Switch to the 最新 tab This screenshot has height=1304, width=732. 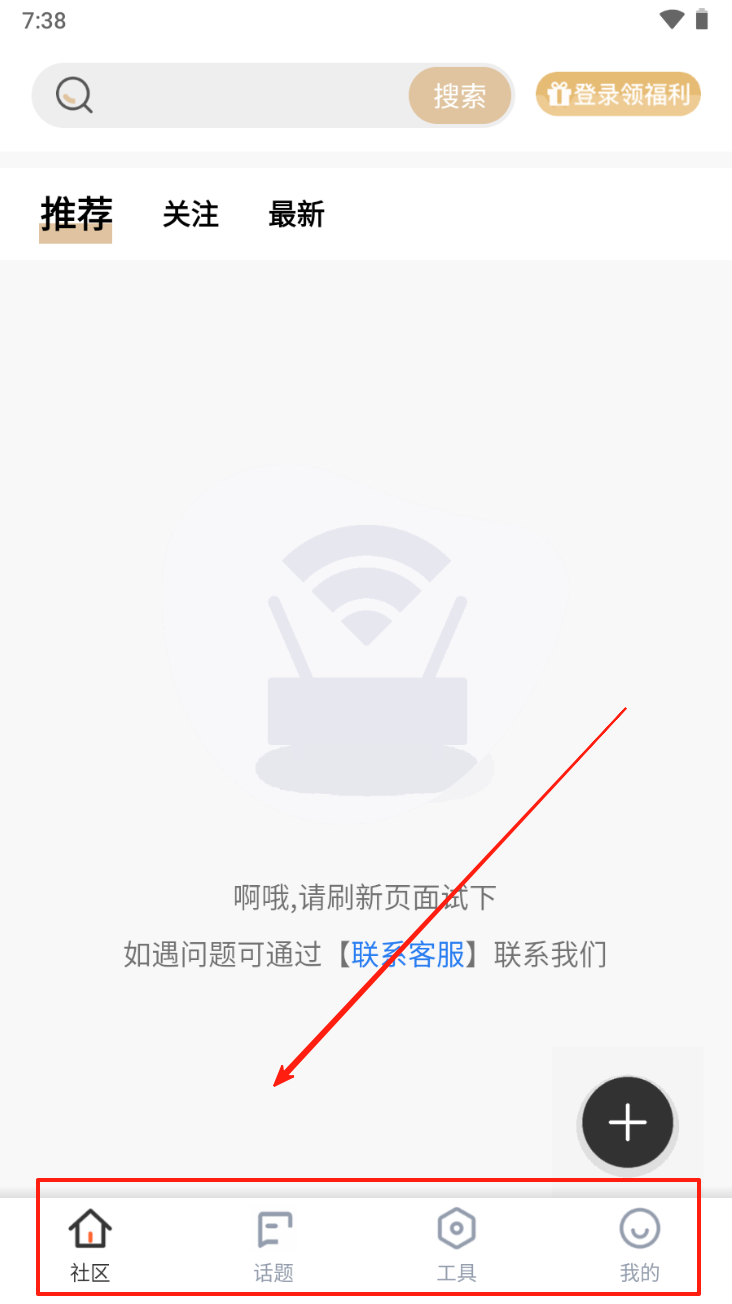296,214
